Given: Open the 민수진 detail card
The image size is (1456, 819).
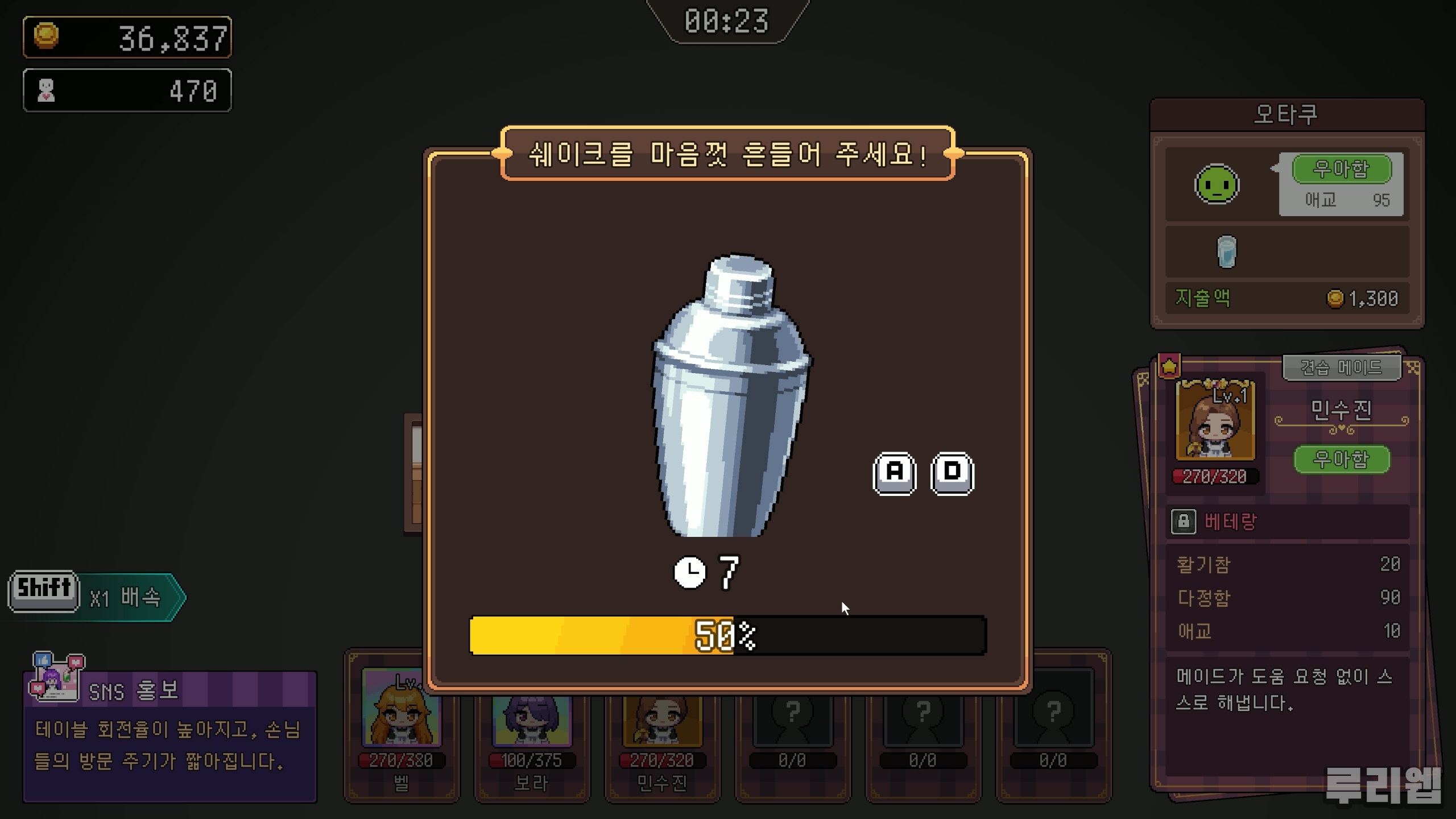Looking at the screenshot, I should (1287, 569).
